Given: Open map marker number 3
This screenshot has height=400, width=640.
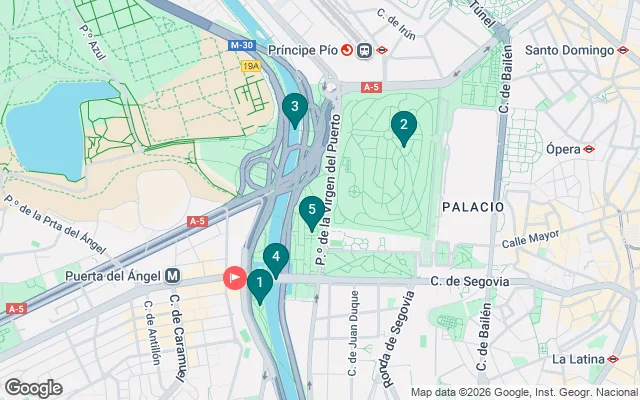Looking at the screenshot, I should click(293, 107).
